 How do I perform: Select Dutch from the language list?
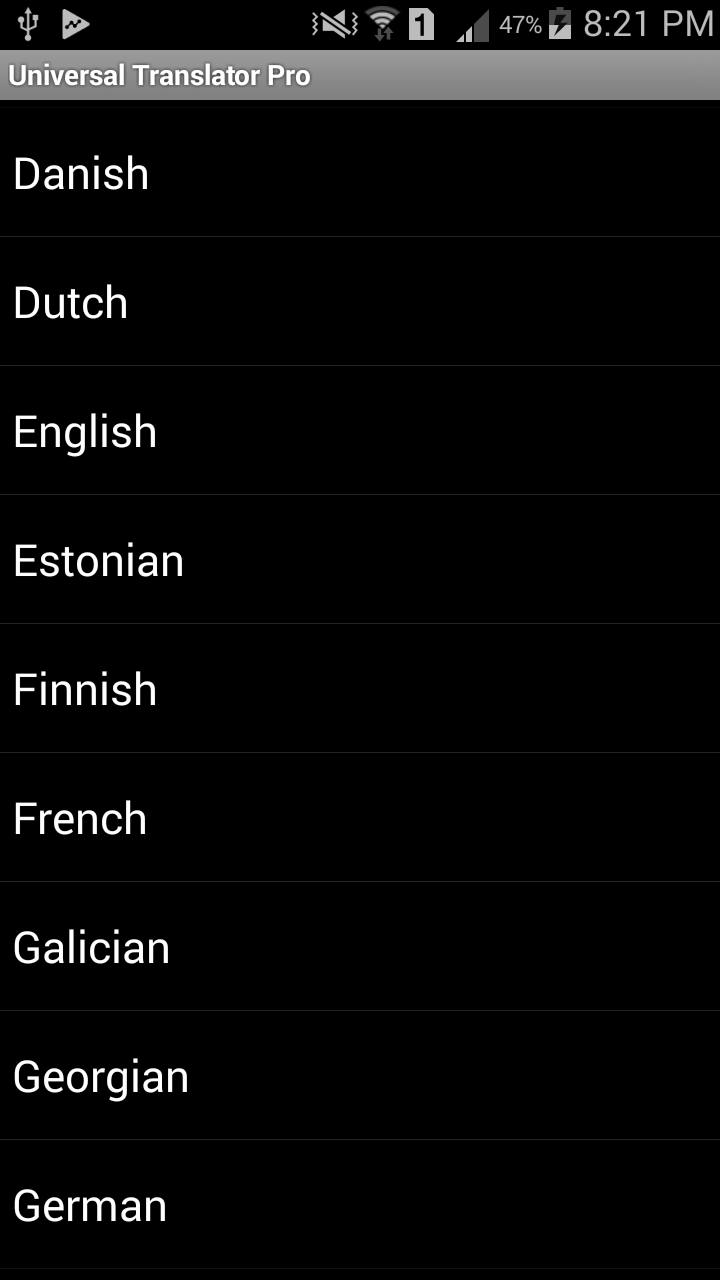point(360,300)
